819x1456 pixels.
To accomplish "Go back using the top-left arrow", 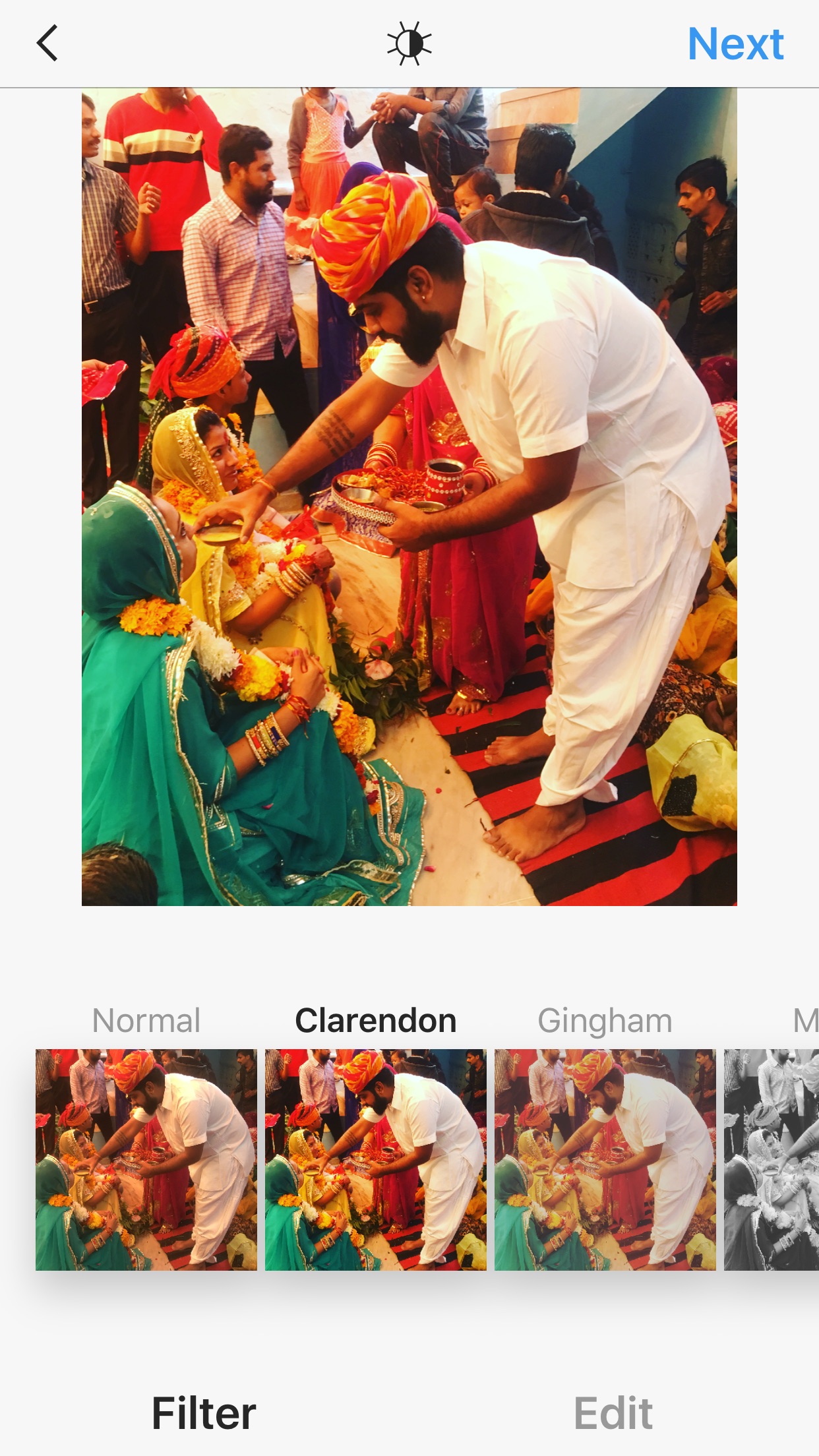I will (47, 44).
